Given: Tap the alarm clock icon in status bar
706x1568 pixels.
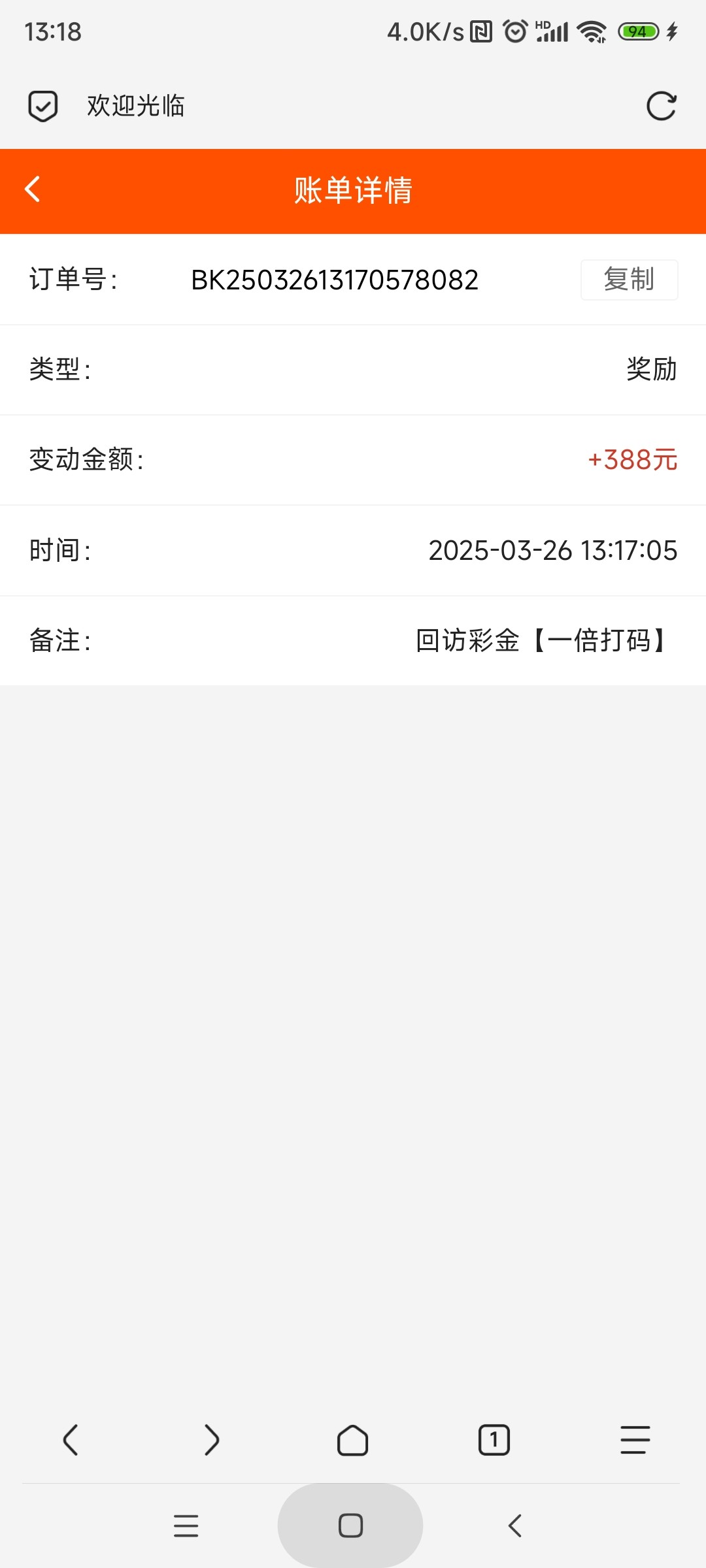Looking at the screenshot, I should click(x=514, y=31).
